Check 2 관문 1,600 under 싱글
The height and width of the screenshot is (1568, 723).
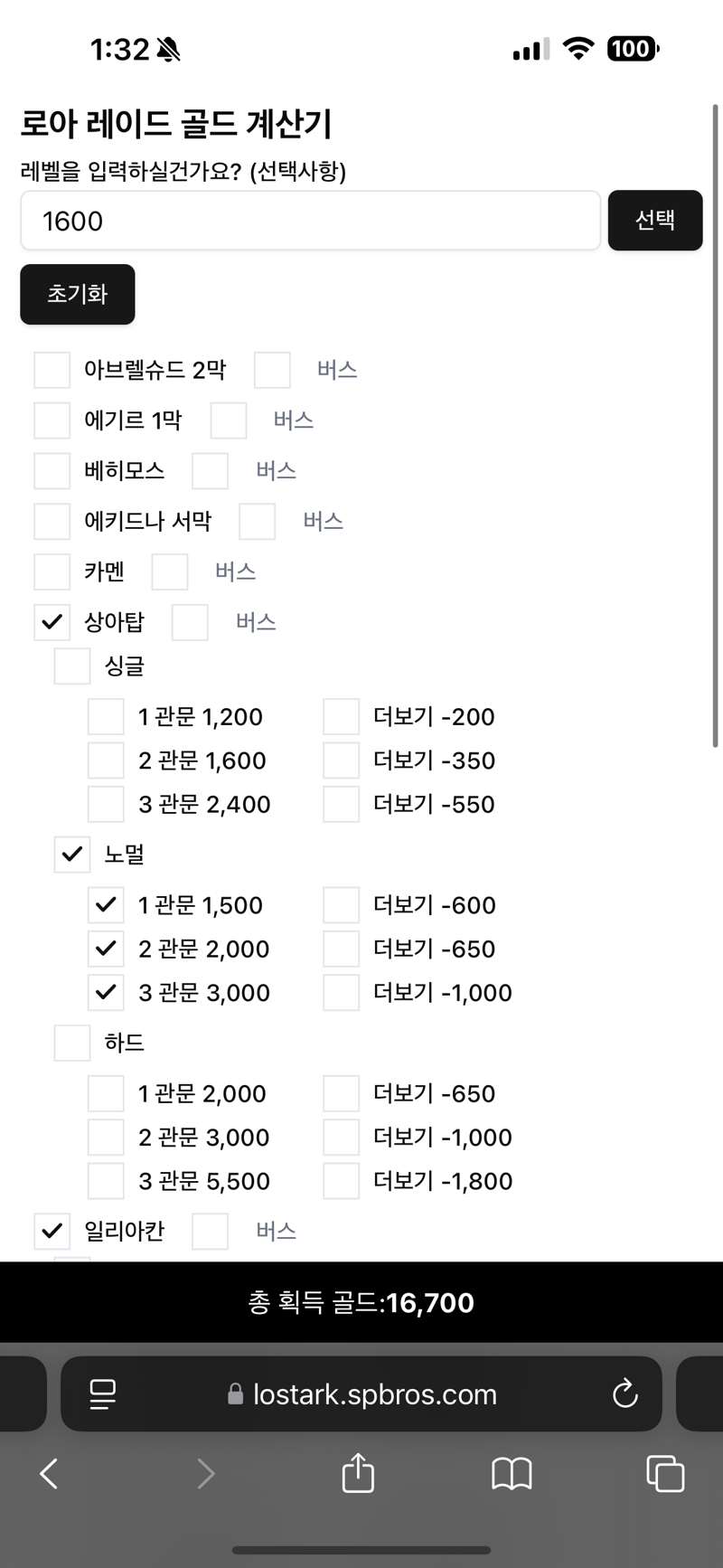(x=106, y=760)
